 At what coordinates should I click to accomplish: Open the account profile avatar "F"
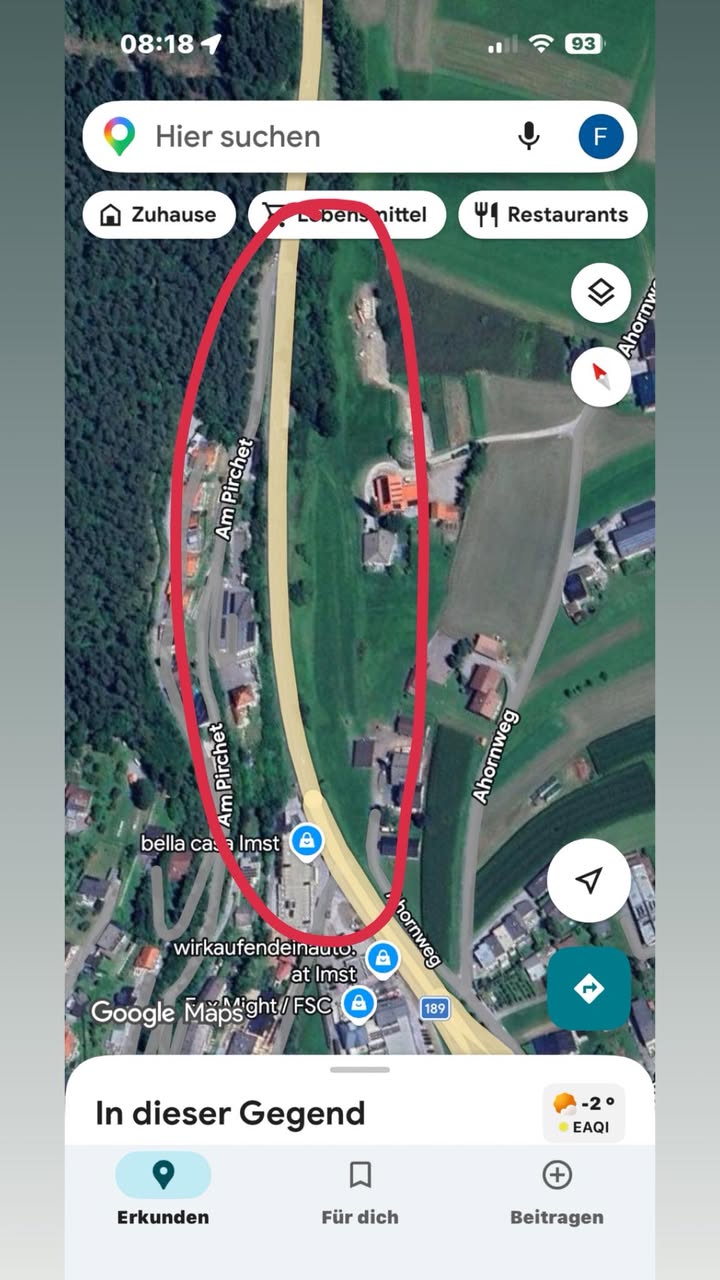tap(600, 137)
